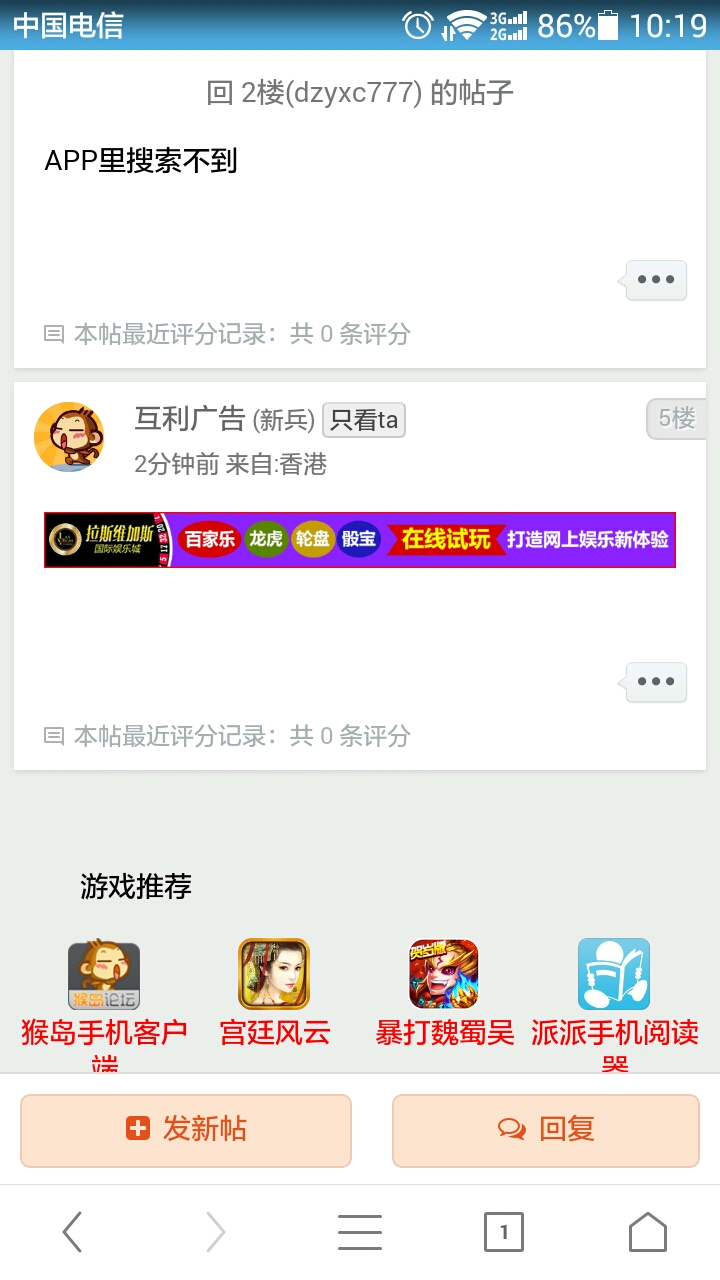Open 互利广告's monkey avatar profile
This screenshot has width=720, height=1280.
click(69, 437)
